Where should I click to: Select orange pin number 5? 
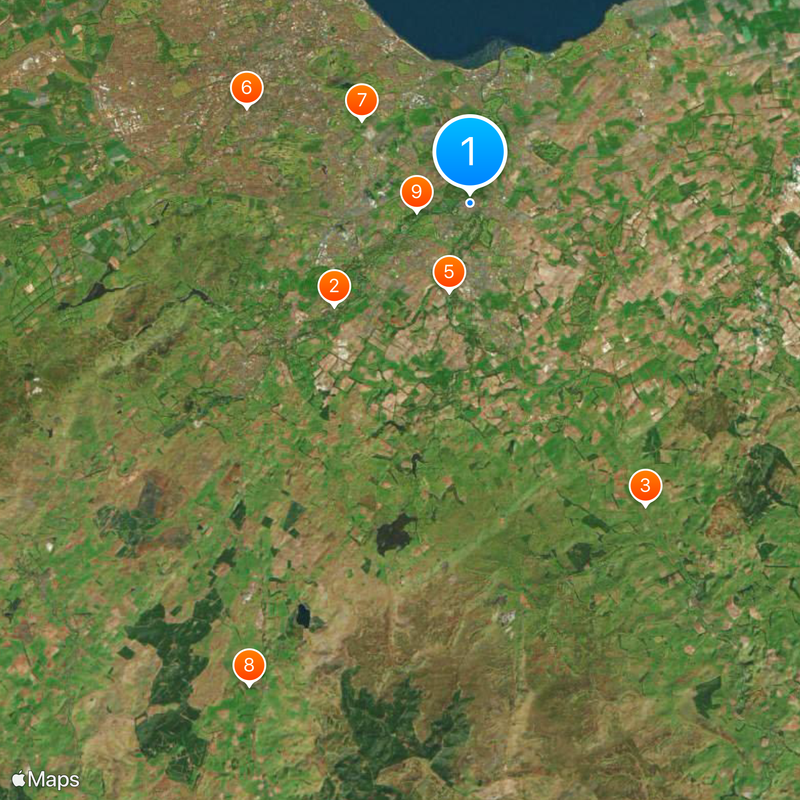449,272
